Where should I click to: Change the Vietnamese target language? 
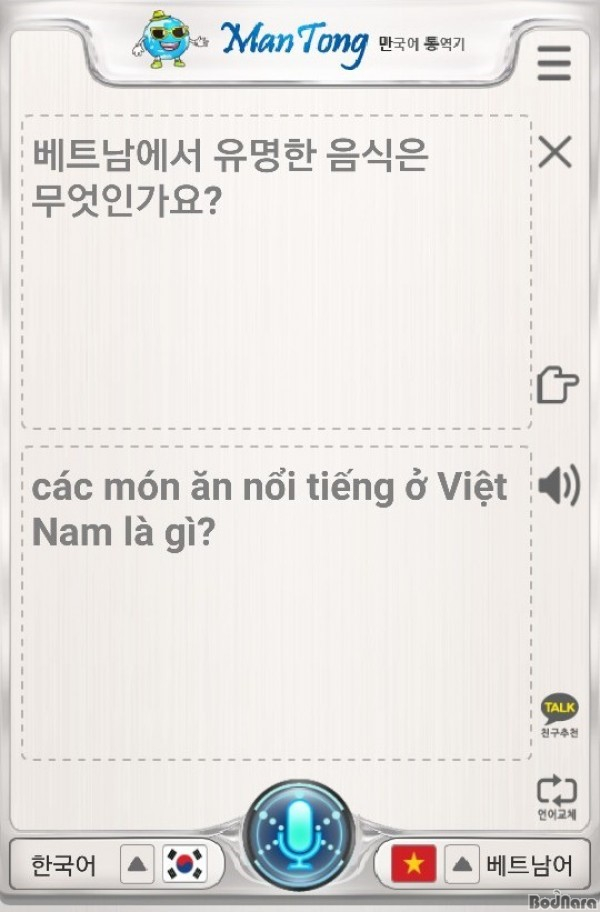tap(461, 863)
